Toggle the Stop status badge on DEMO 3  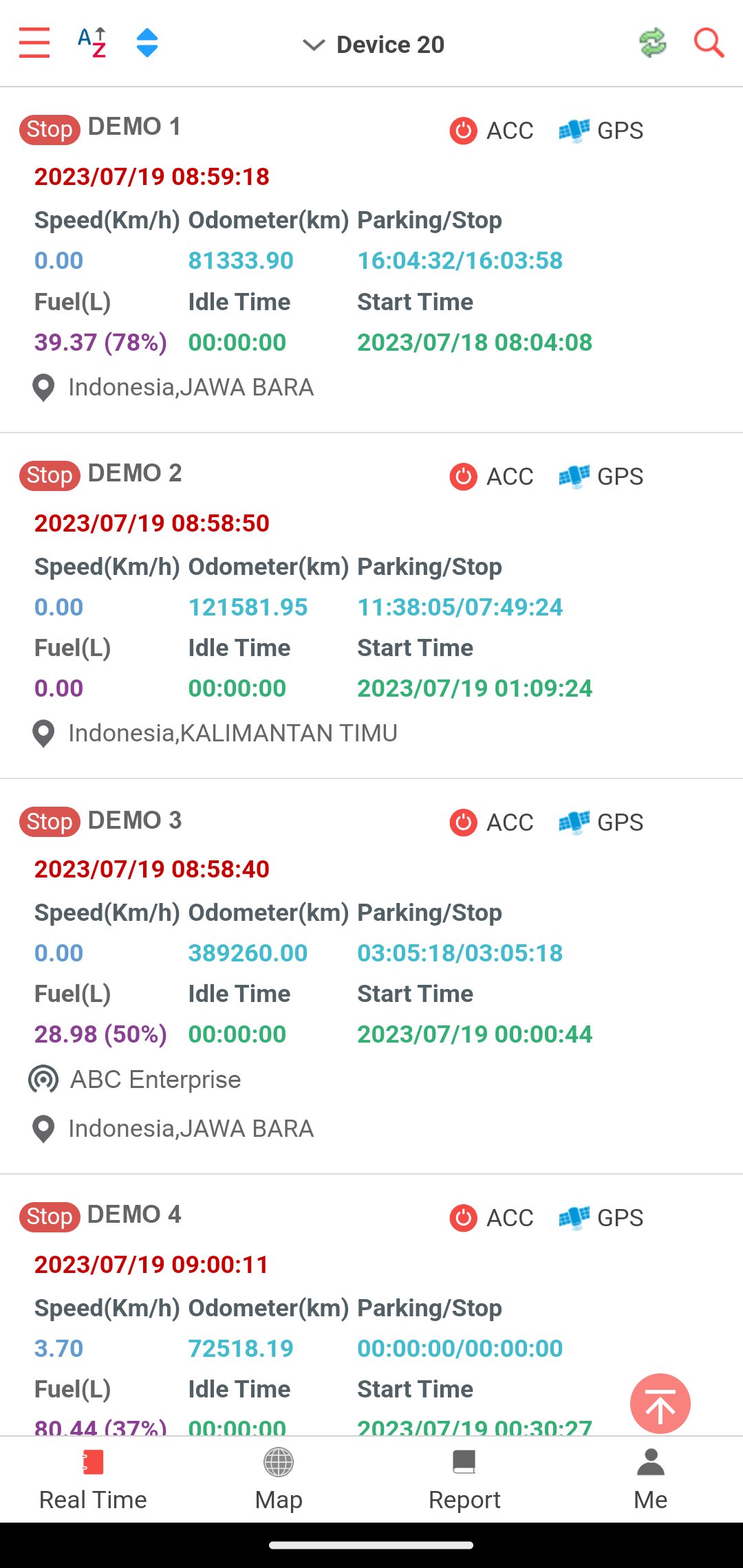click(x=48, y=821)
